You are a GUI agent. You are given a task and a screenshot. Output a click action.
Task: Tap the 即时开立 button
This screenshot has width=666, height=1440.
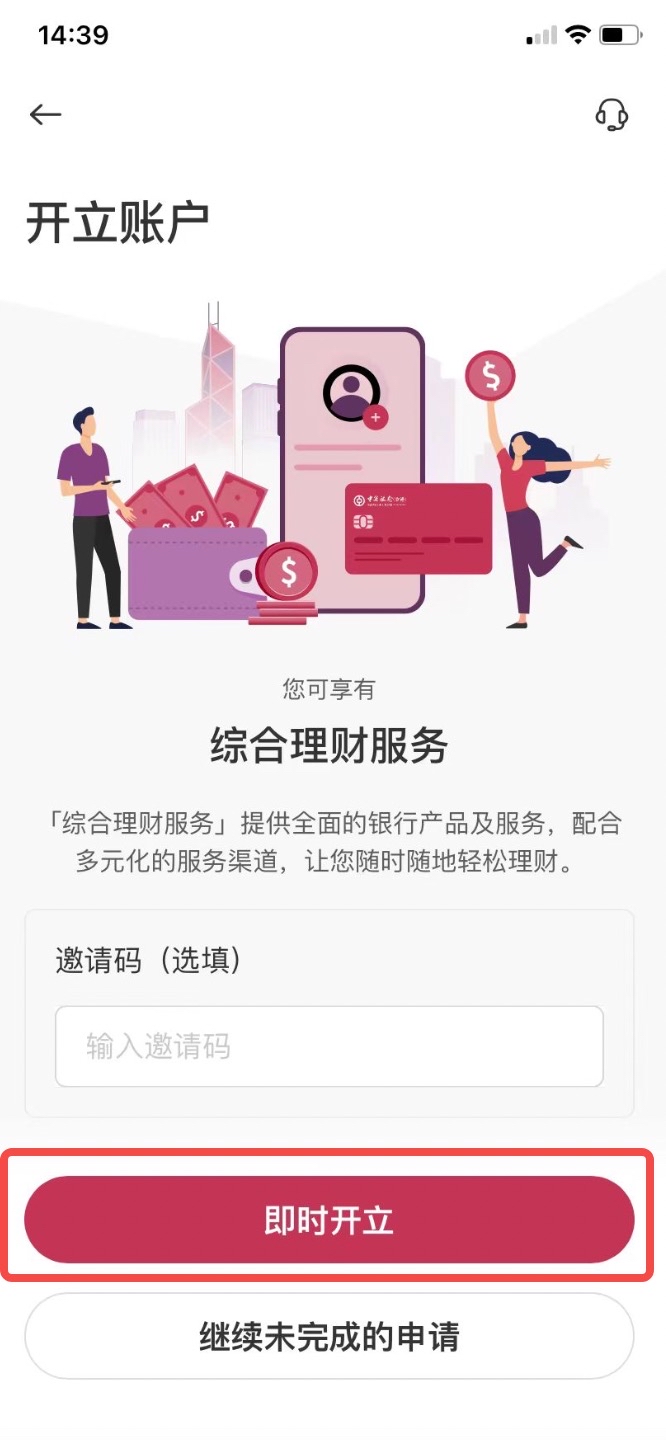coord(329,1219)
